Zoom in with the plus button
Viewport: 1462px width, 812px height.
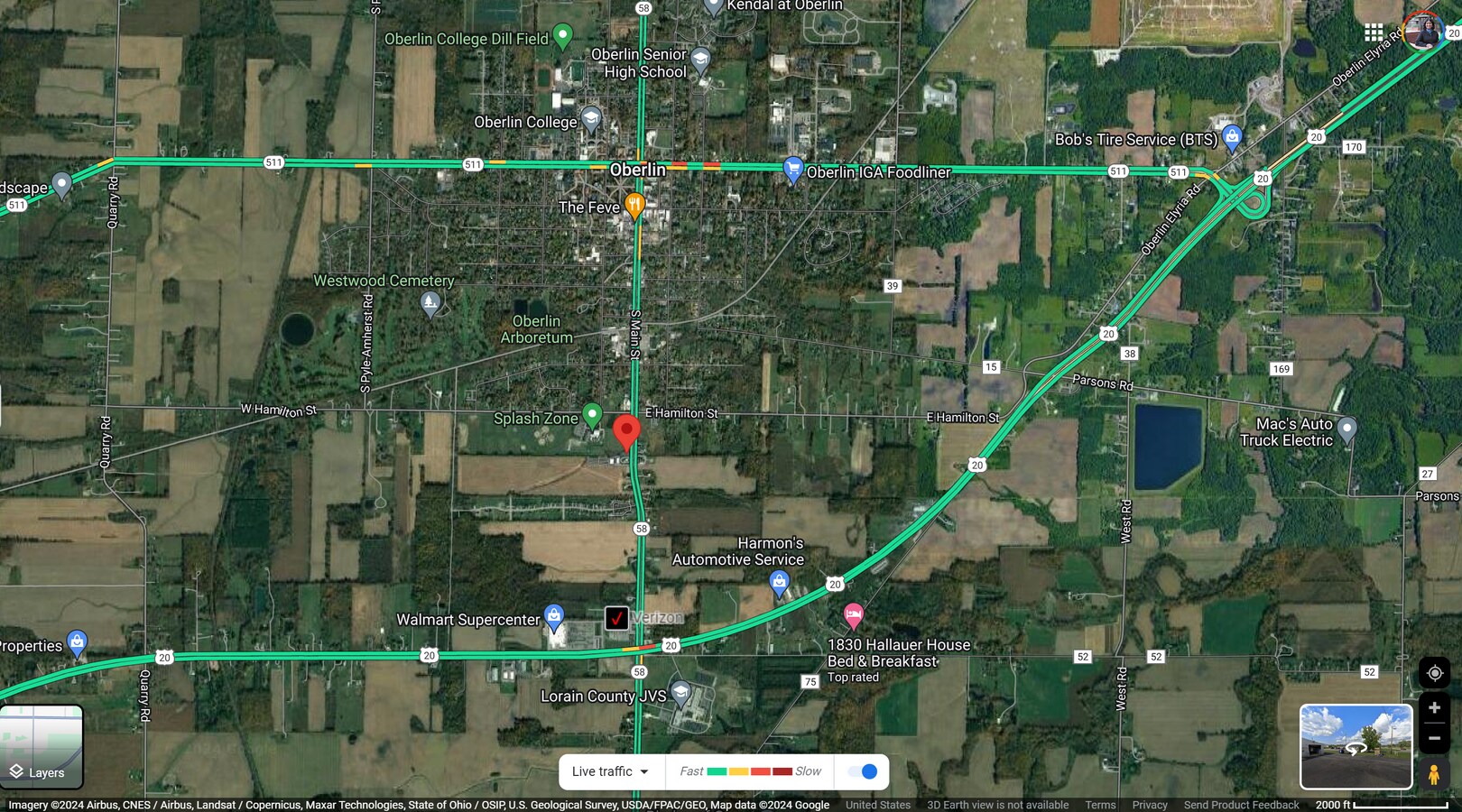(x=1434, y=708)
